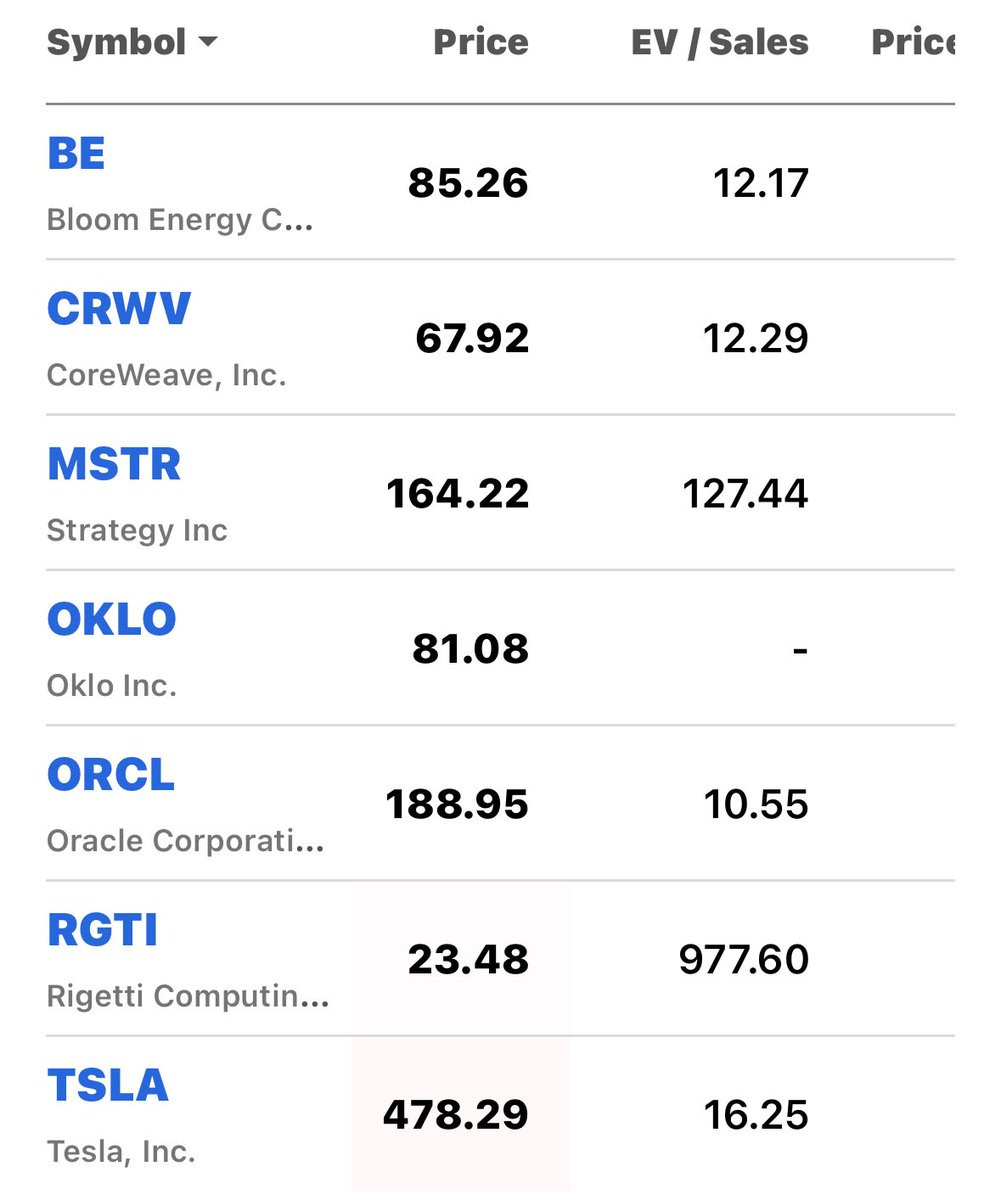The height and width of the screenshot is (1200, 1001).
Task: Sort stocks by the Price header
Action: pyautogui.click(x=480, y=42)
